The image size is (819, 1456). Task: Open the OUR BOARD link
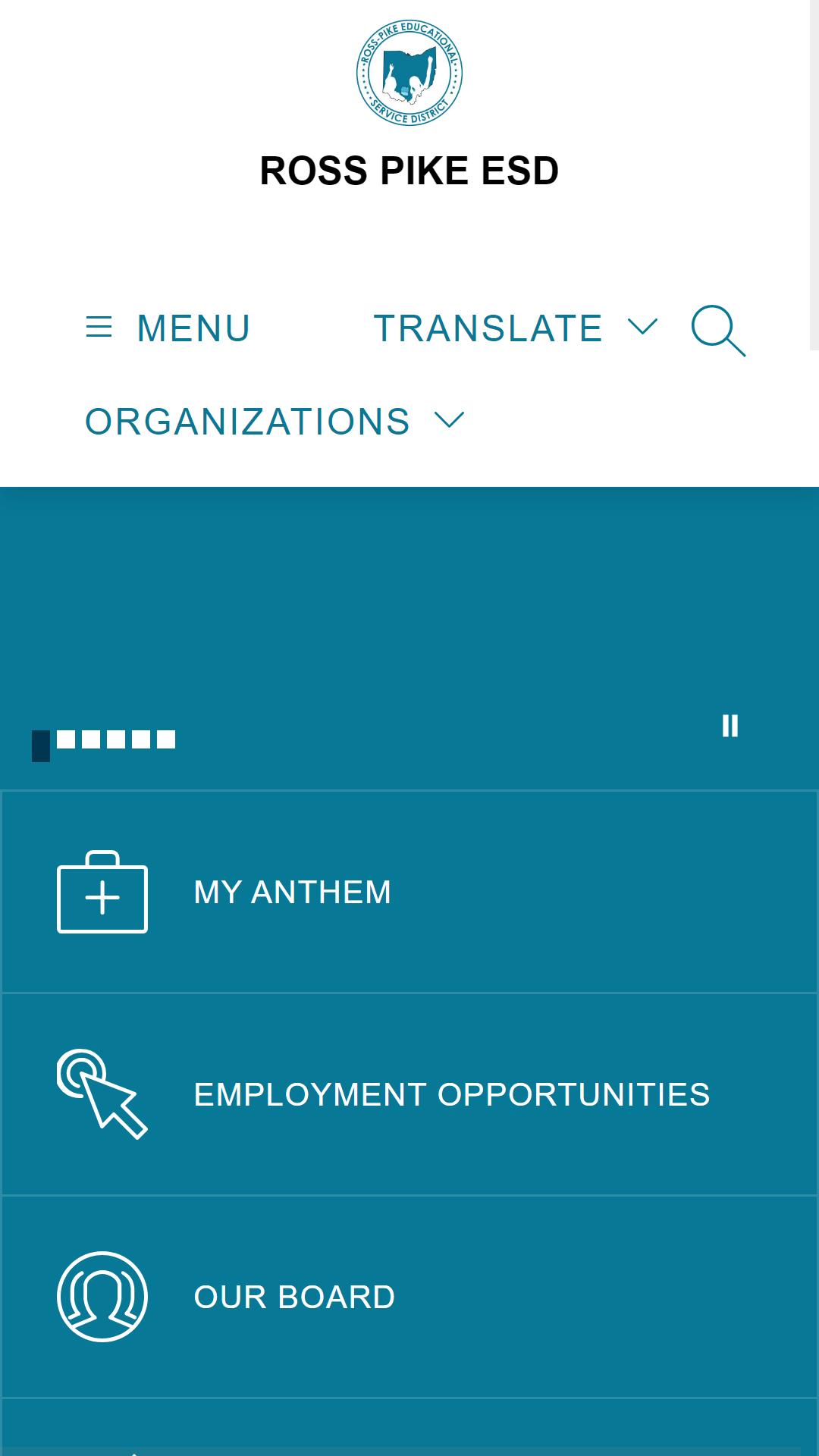(x=409, y=1297)
